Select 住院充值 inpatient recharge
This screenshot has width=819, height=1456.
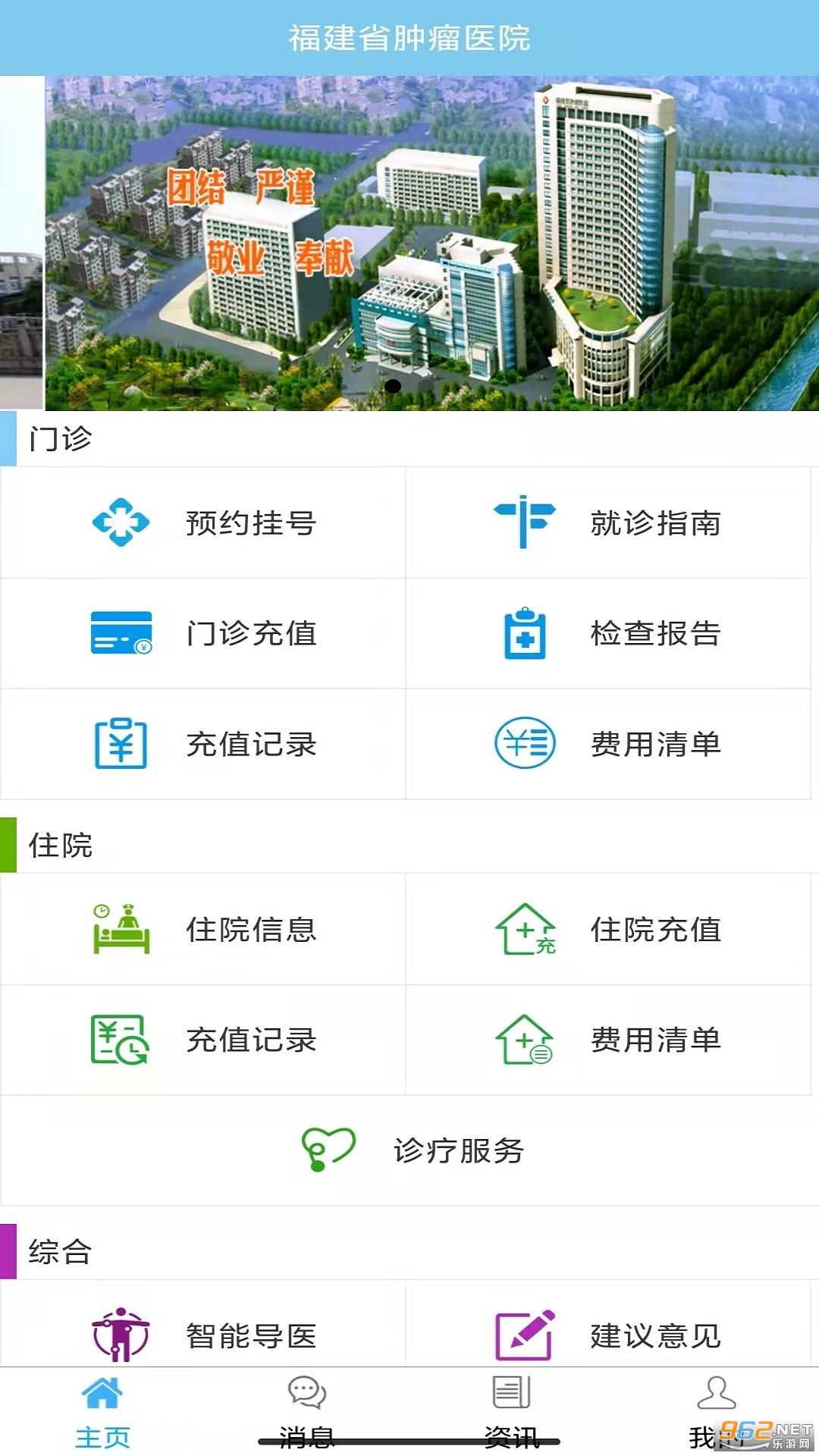tap(607, 929)
